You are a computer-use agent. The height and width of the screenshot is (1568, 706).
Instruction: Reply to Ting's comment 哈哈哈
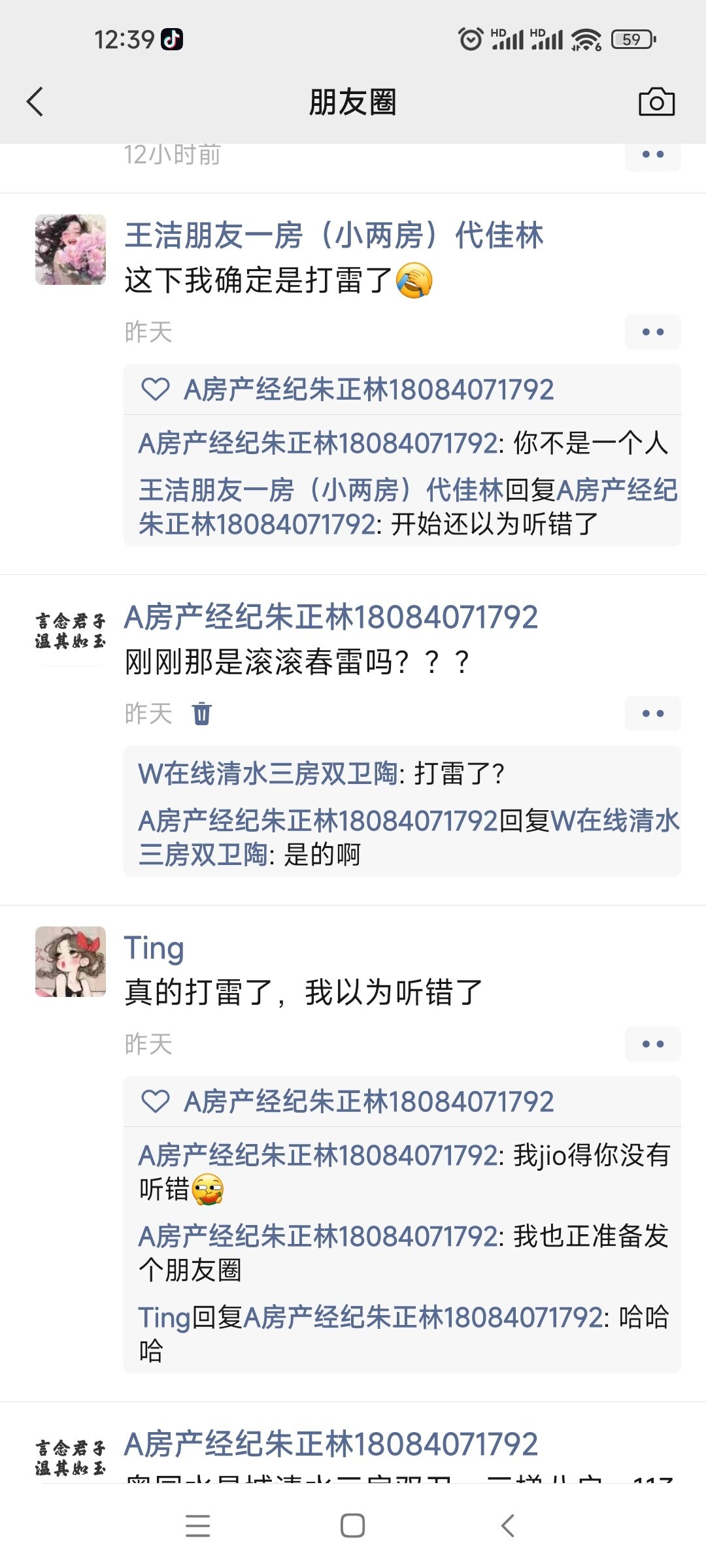[643, 1318]
